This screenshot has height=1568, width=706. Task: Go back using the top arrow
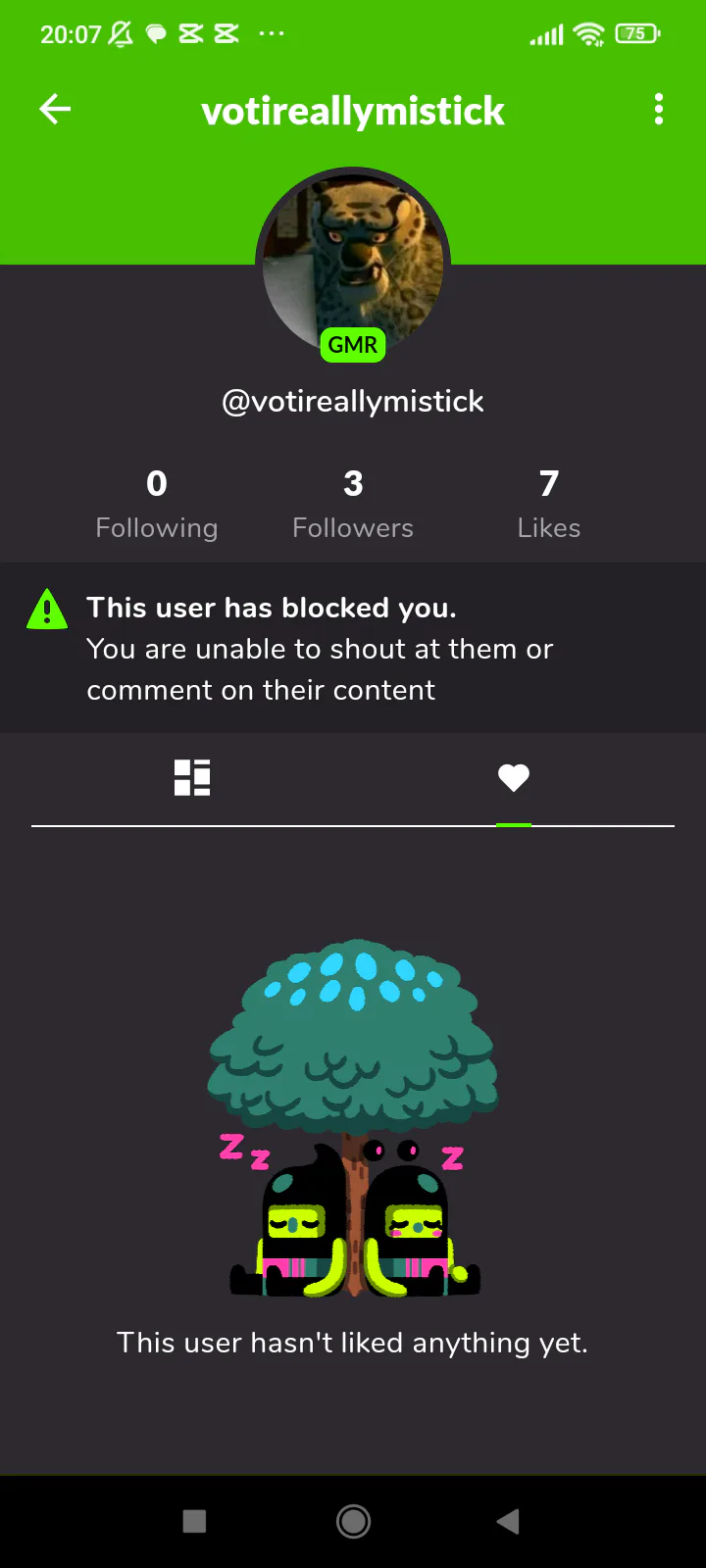[x=55, y=109]
